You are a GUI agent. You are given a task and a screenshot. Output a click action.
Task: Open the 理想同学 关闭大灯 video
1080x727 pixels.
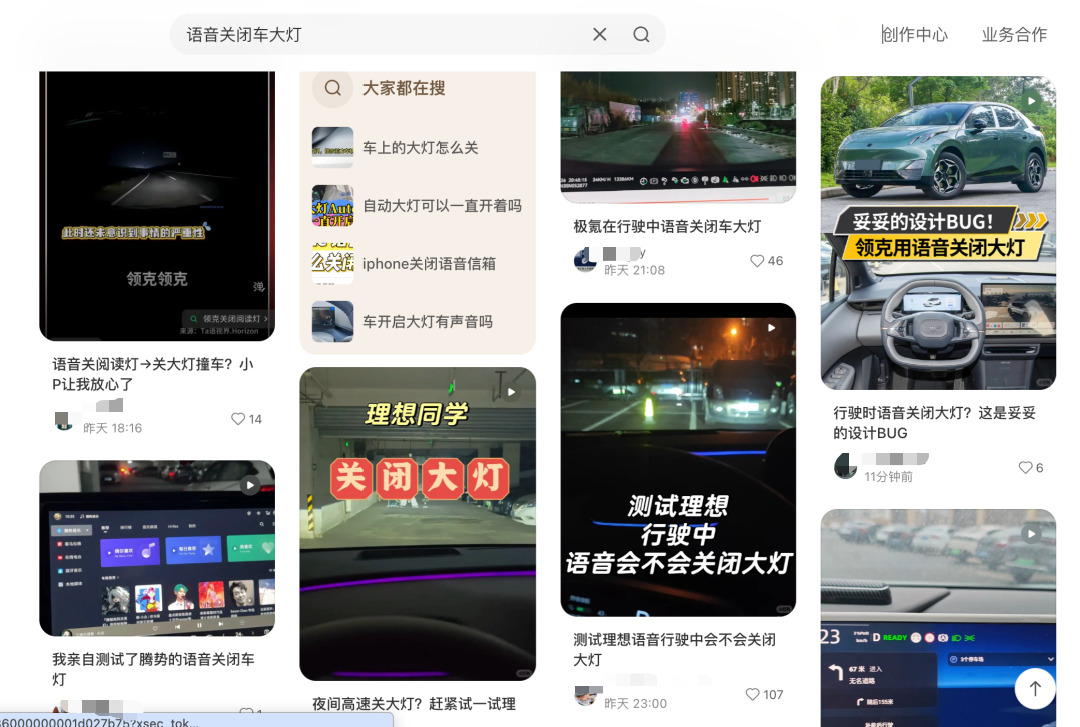[x=417, y=524]
